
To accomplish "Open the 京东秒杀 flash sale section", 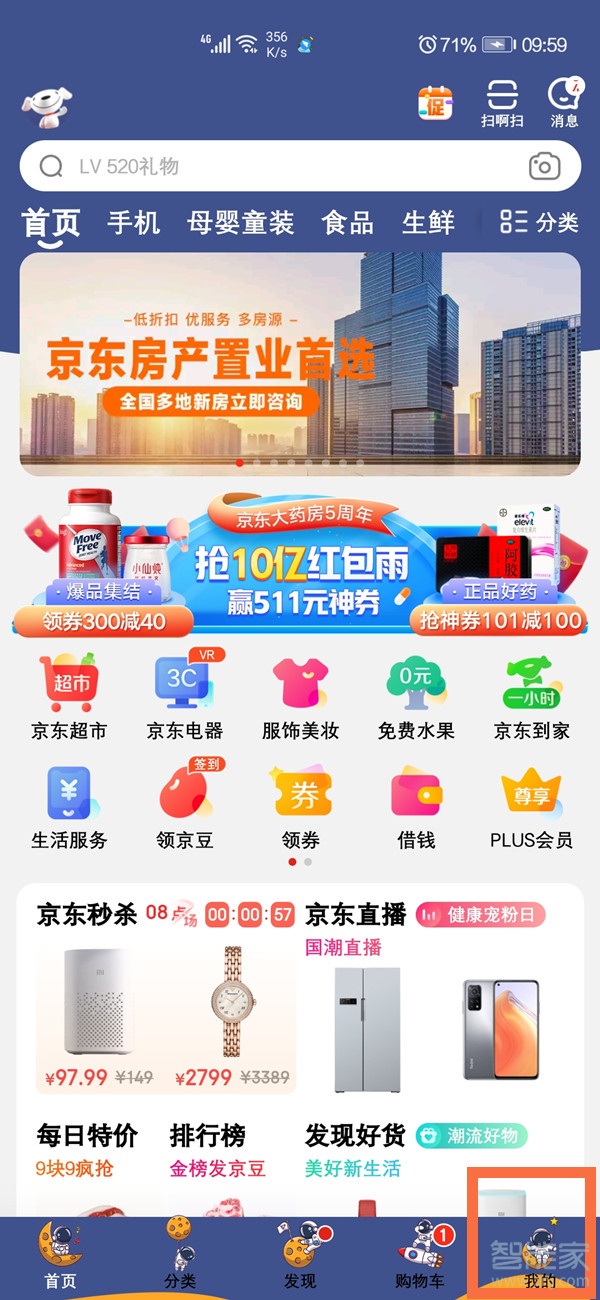I will (87, 914).
